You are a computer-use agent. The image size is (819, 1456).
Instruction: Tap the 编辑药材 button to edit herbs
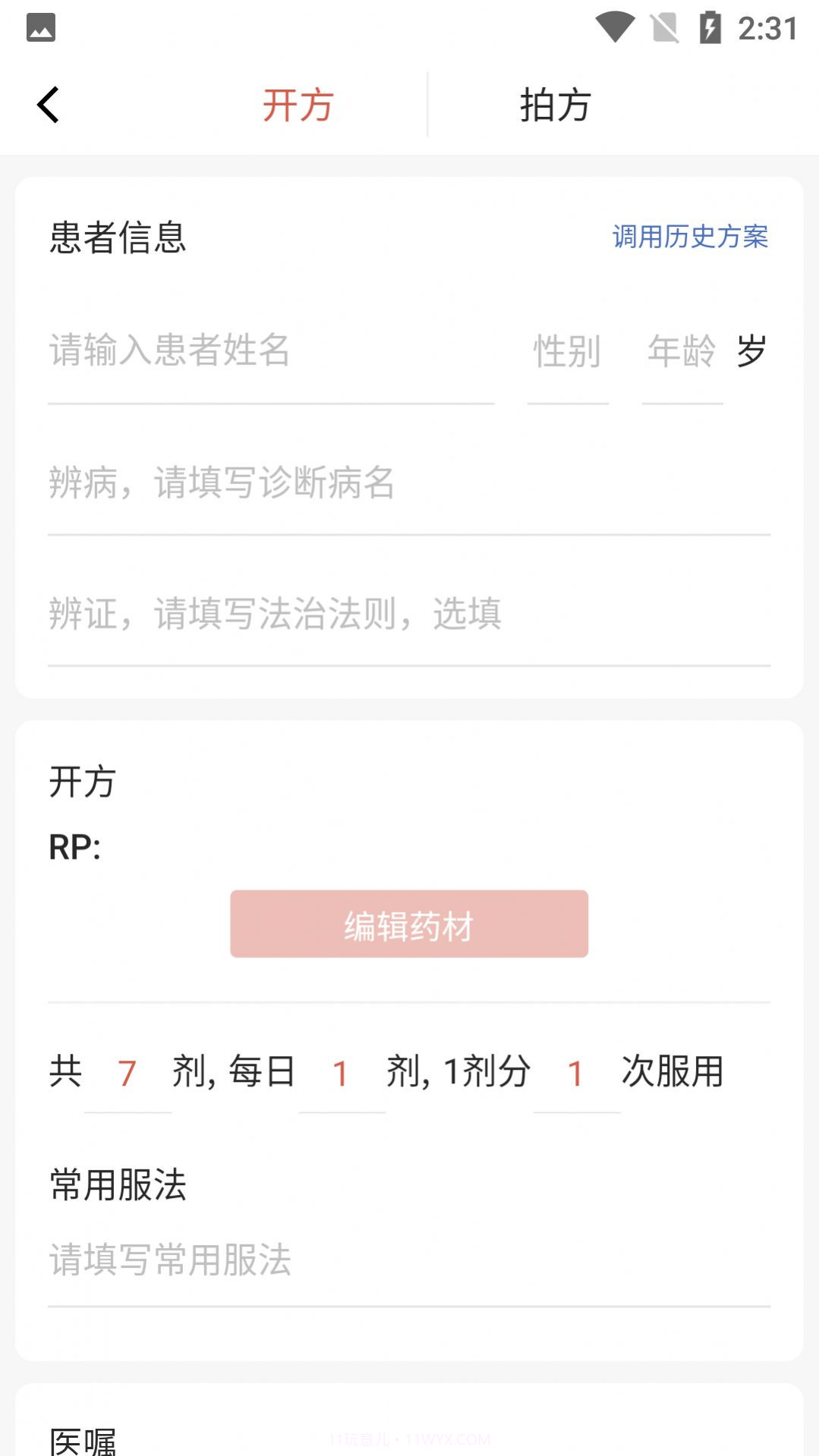[409, 923]
